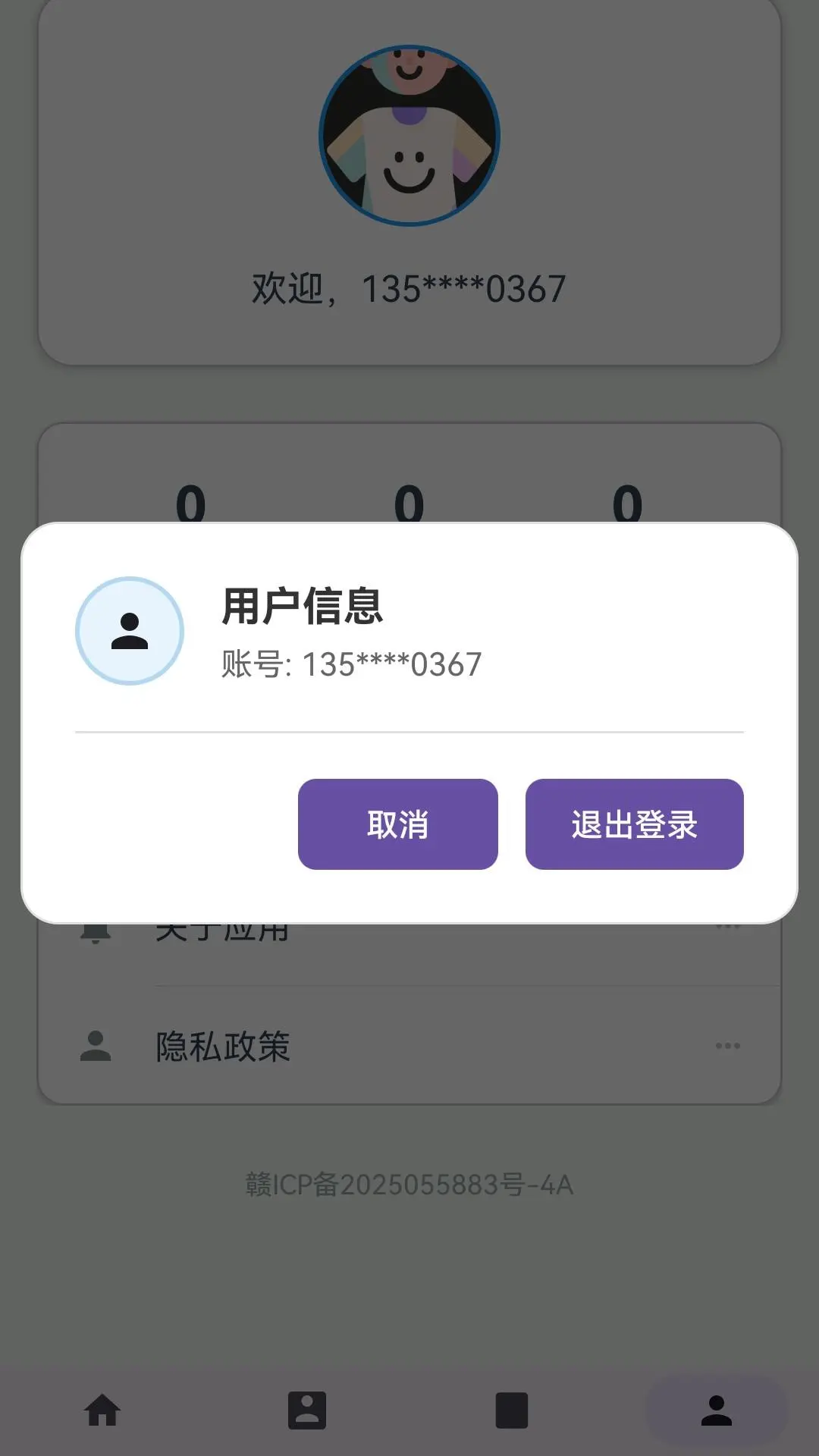
Task: Tap the 退出登录 button to log out
Action: click(x=635, y=824)
